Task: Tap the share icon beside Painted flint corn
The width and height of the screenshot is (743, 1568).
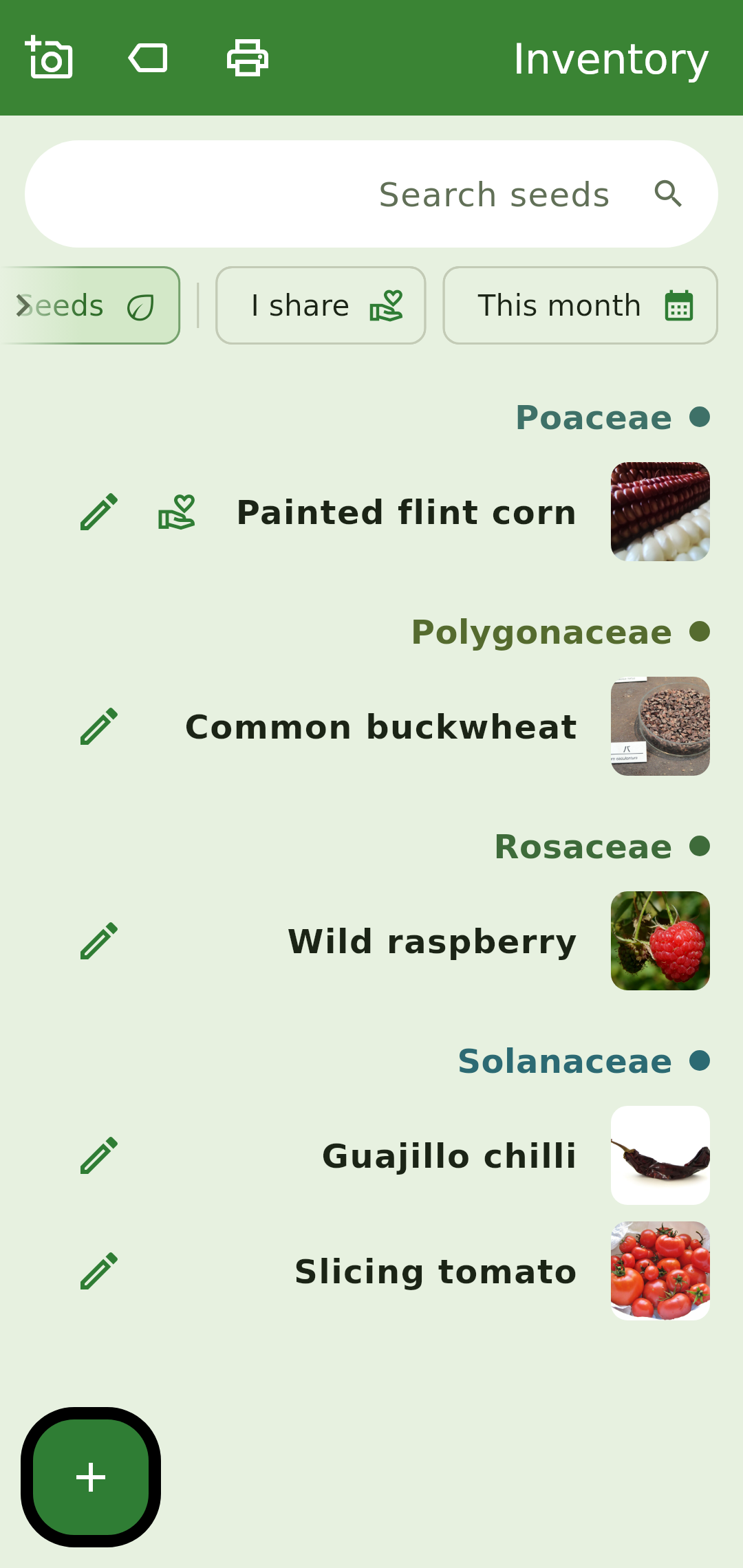Action: (x=177, y=512)
